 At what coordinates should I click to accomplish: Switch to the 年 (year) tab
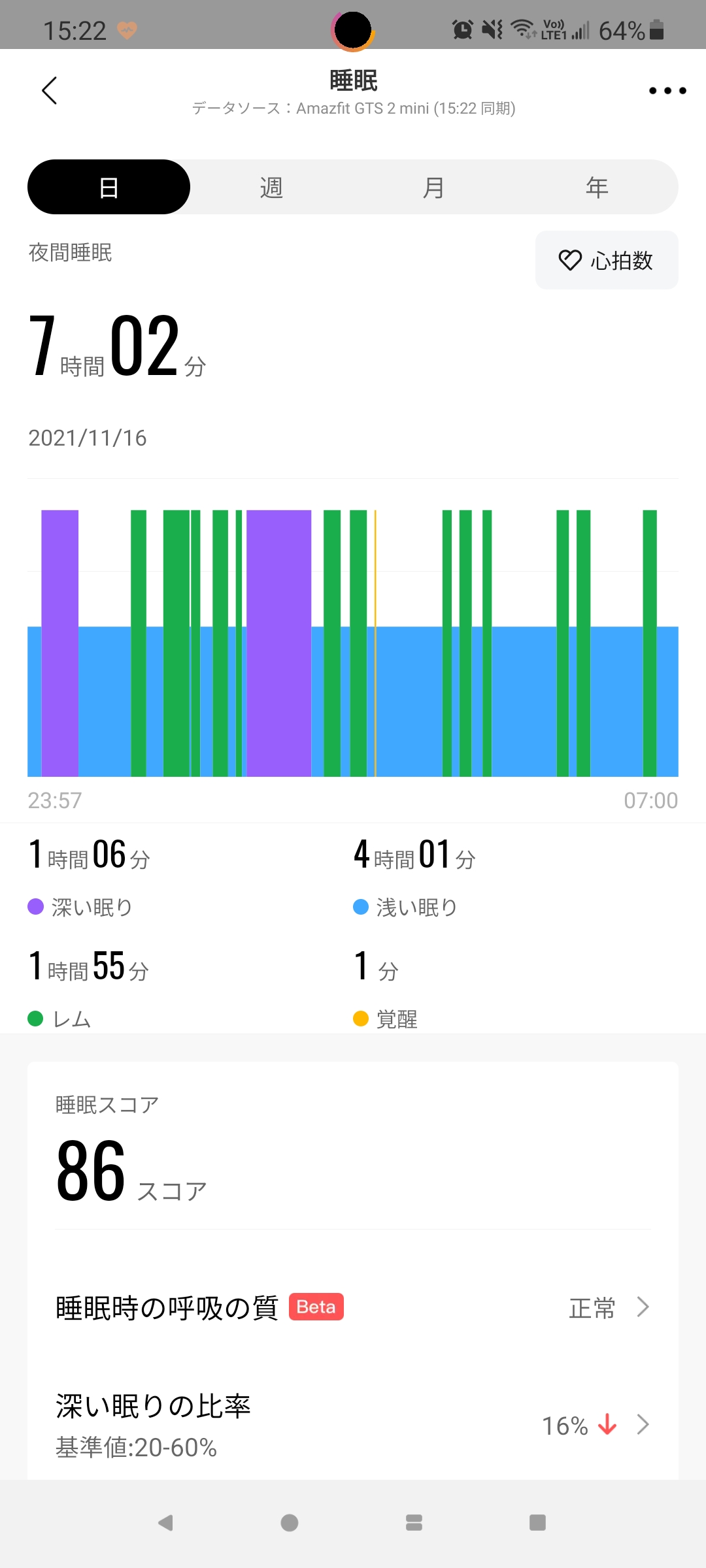tap(596, 188)
